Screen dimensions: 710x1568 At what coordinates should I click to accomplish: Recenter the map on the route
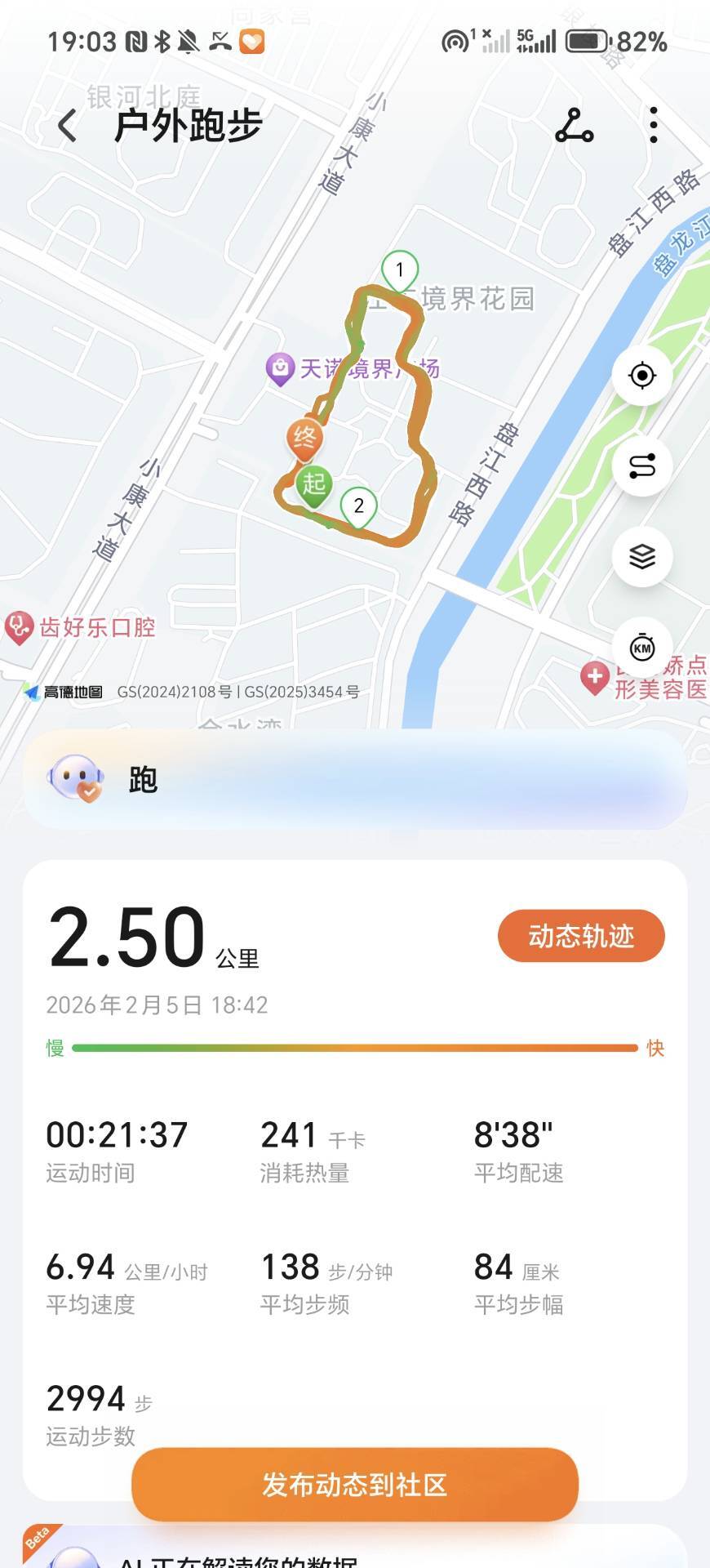coord(642,376)
